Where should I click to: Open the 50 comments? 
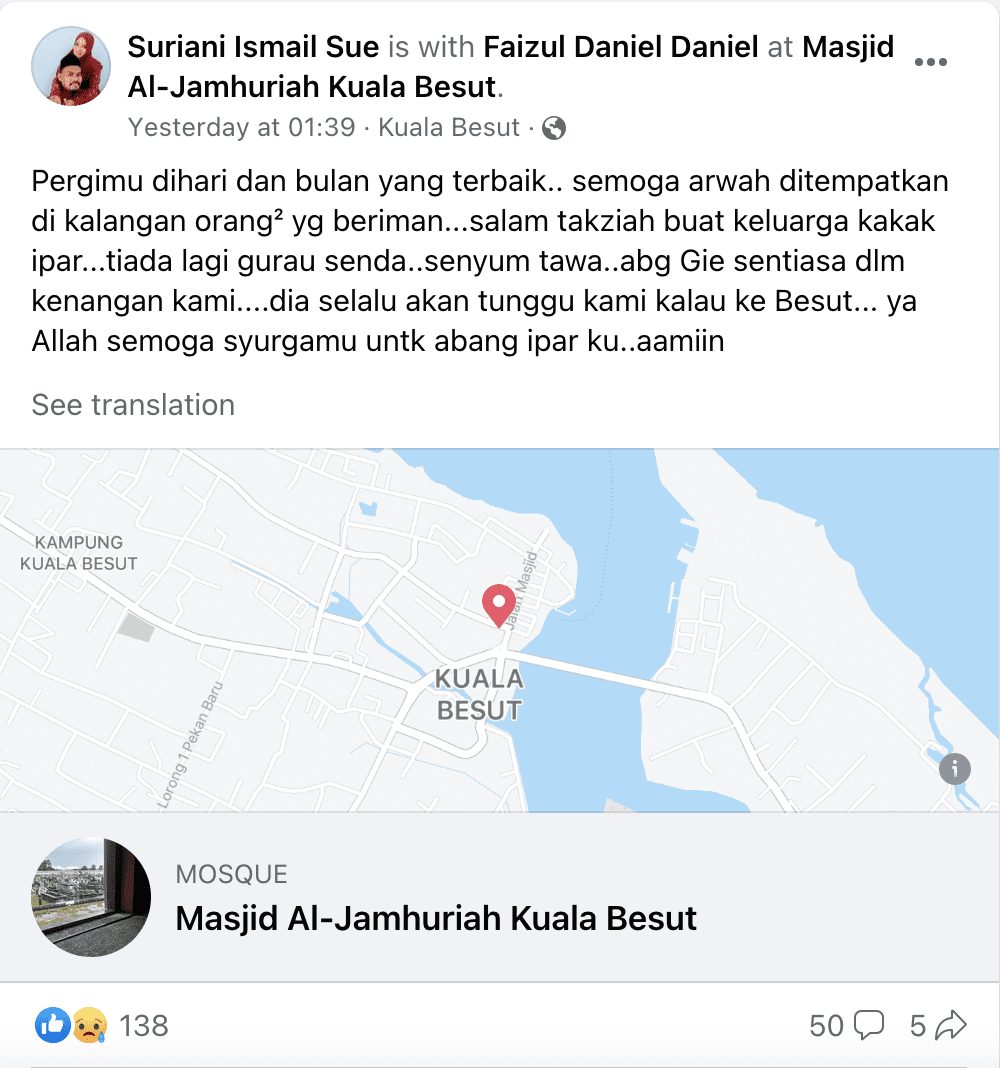[x=846, y=1025]
